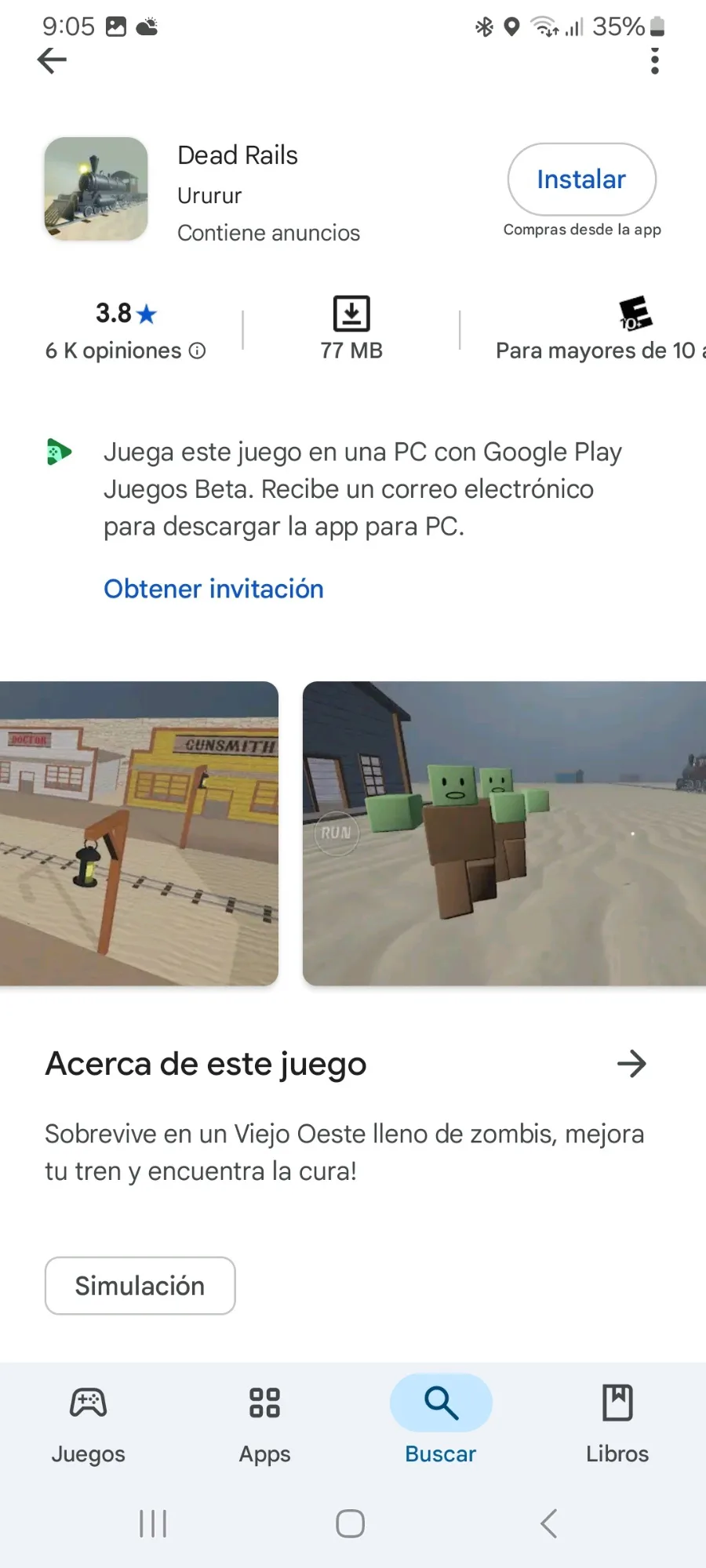Go back using the top arrow
This screenshot has width=706, height=1568.
(x=52, y=60)
